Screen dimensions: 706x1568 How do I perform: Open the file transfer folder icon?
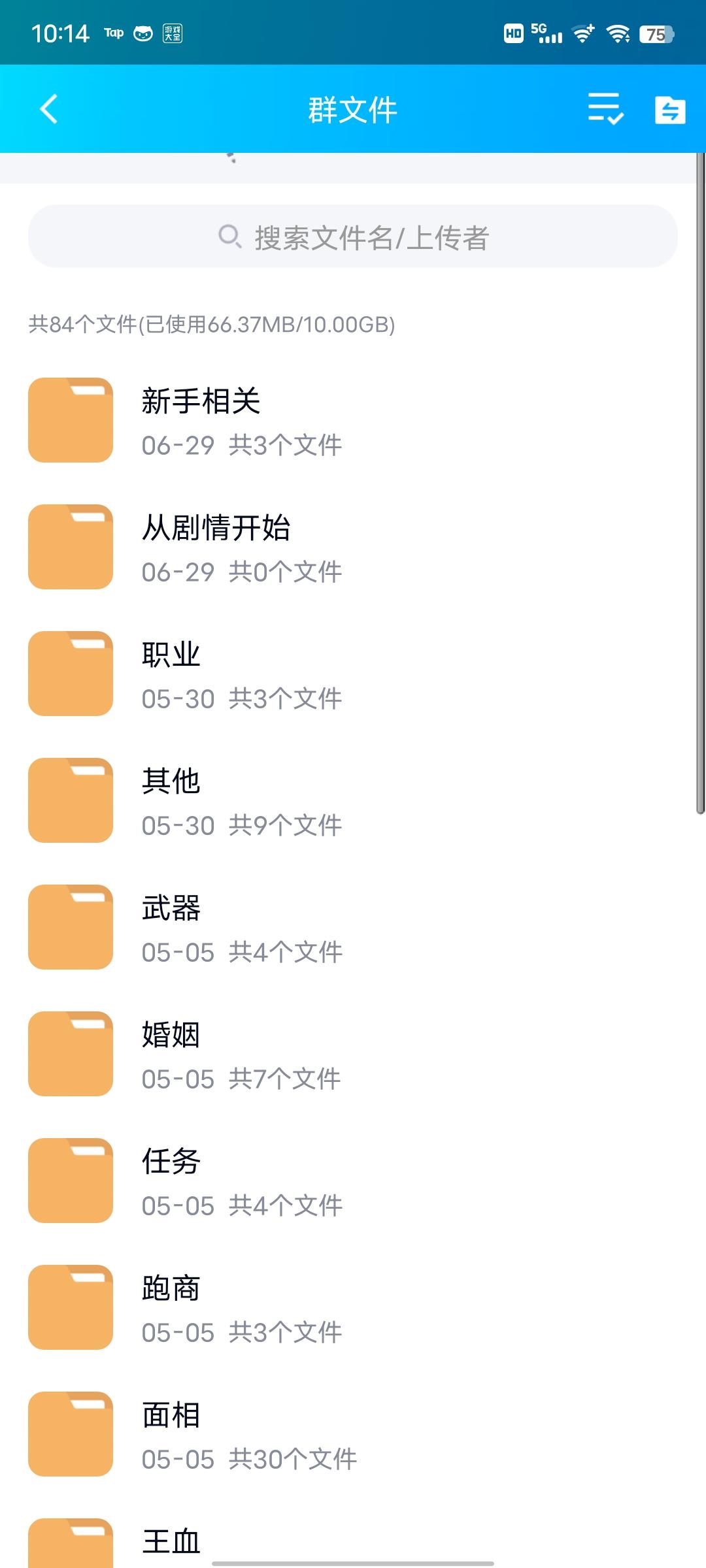pyautogui.click(x=670, y=109)
